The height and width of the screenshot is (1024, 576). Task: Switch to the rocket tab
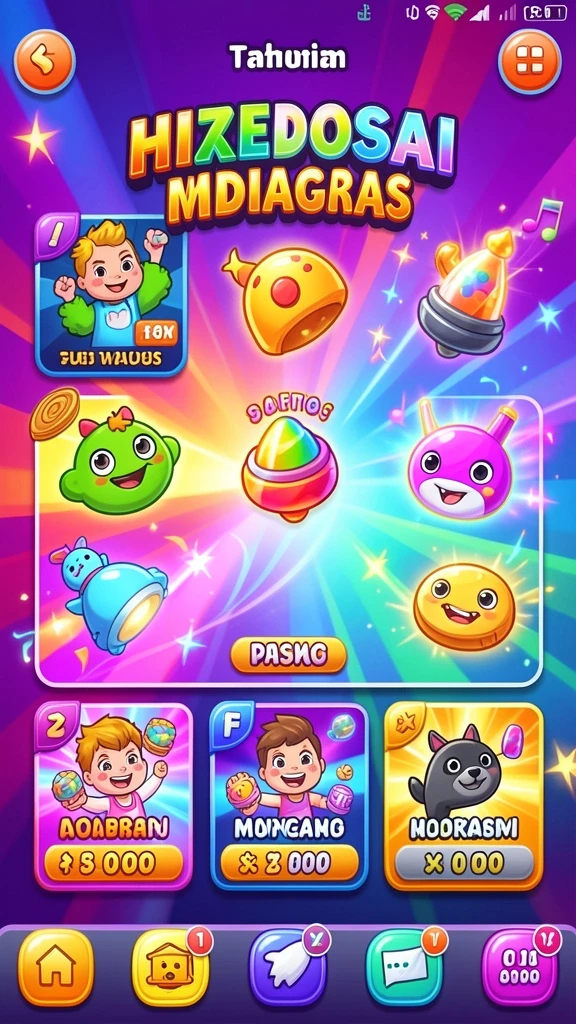(x=287, y=968)
